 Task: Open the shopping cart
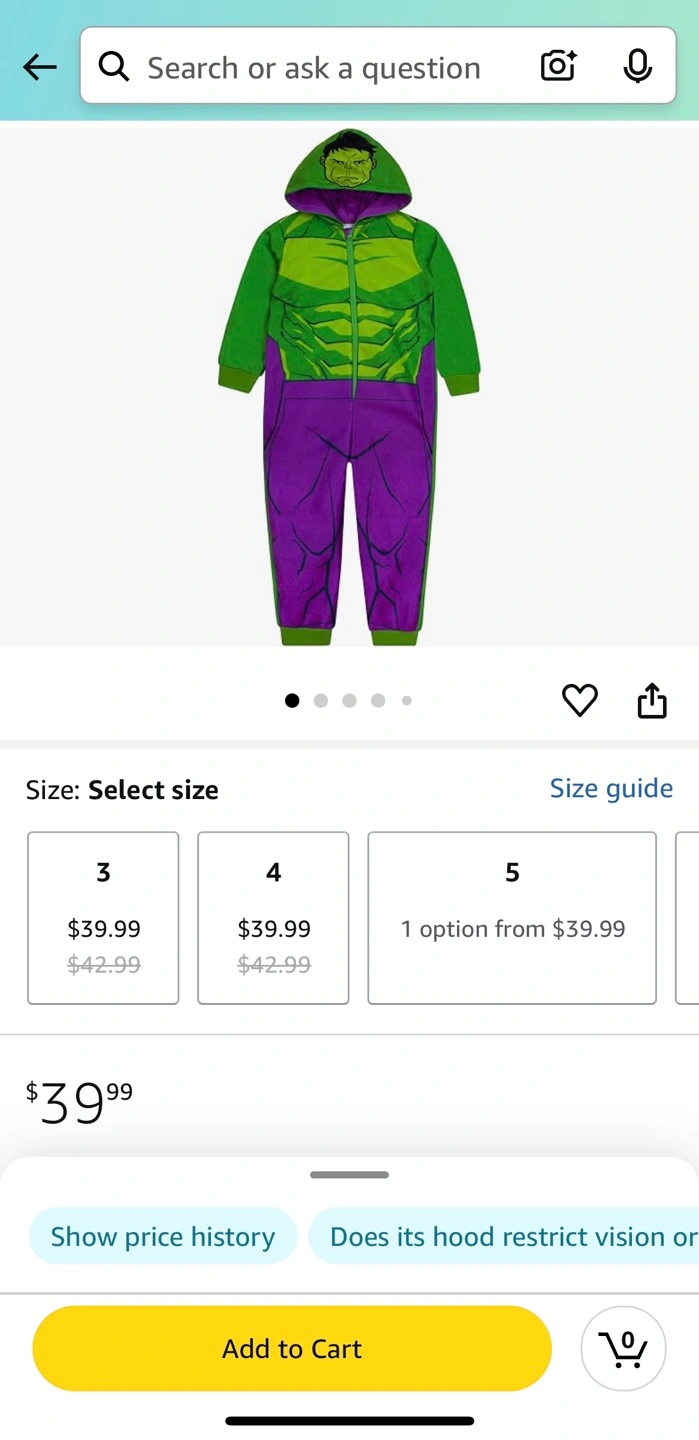pos(624,1348)
